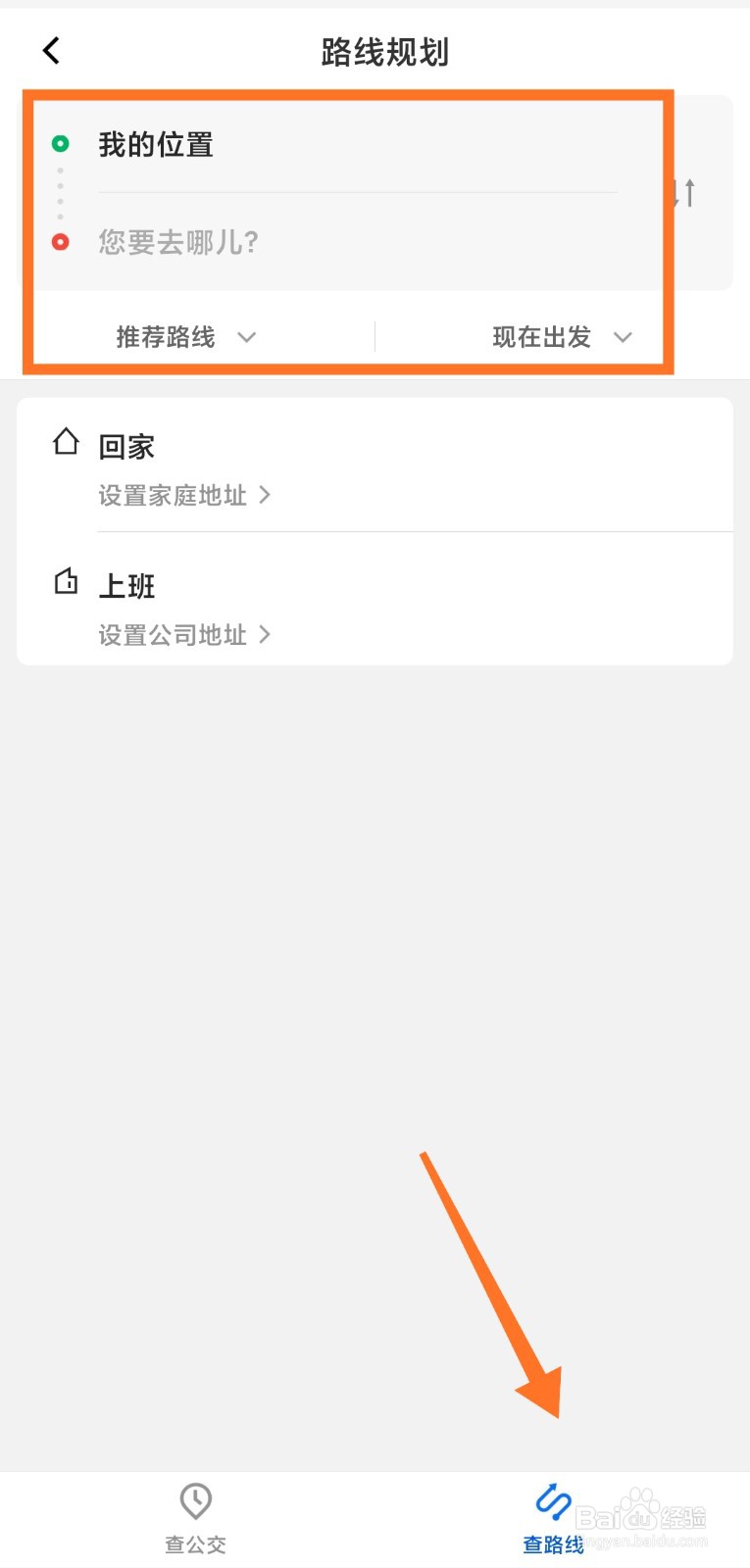The width and height of the screenshot is (750, 1568).
Task: Enter a destination in 您要去哪儿?
Action: [357, 242]
